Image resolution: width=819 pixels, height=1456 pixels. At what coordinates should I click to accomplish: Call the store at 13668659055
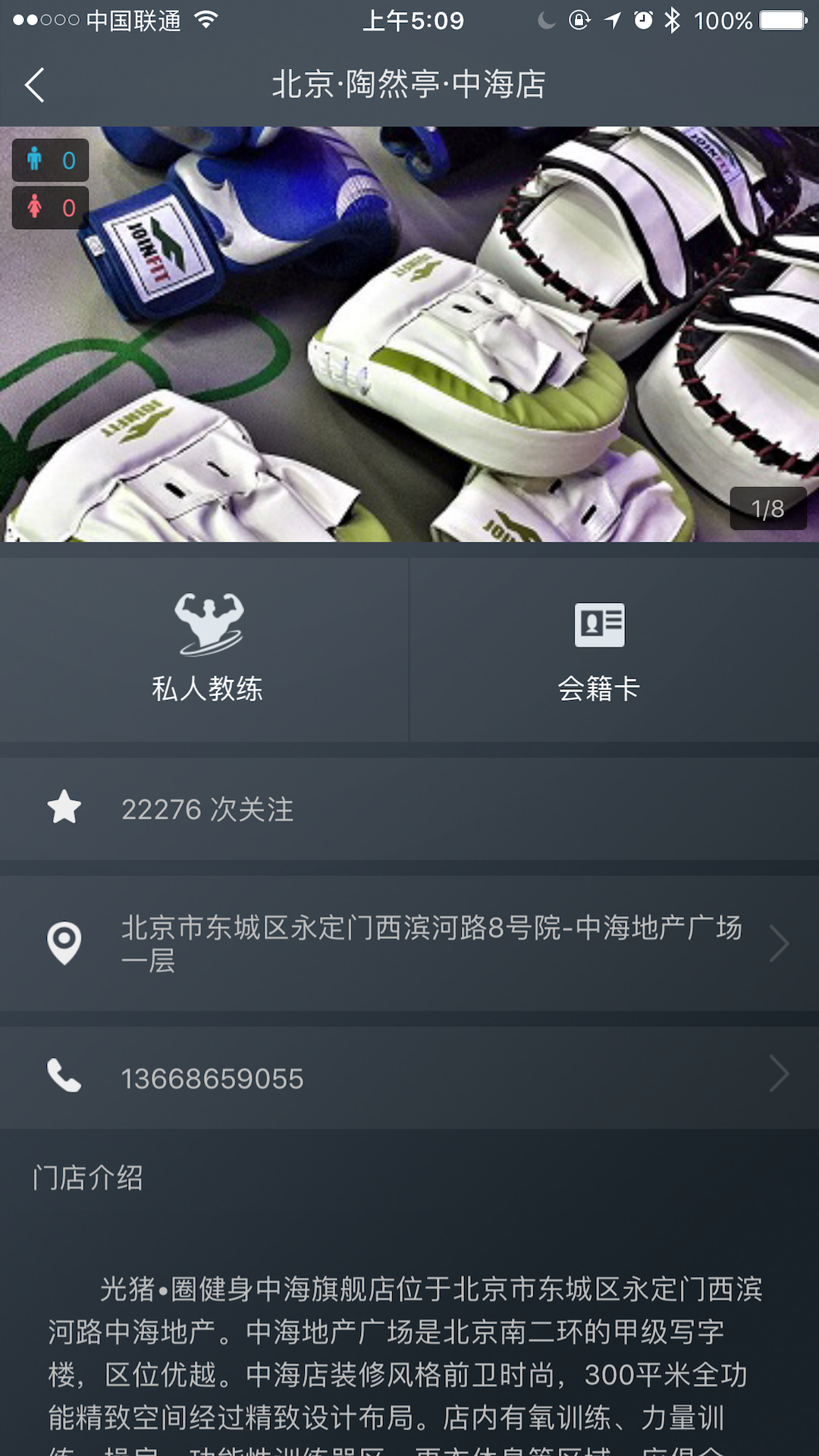click(x=409, y=1078)
